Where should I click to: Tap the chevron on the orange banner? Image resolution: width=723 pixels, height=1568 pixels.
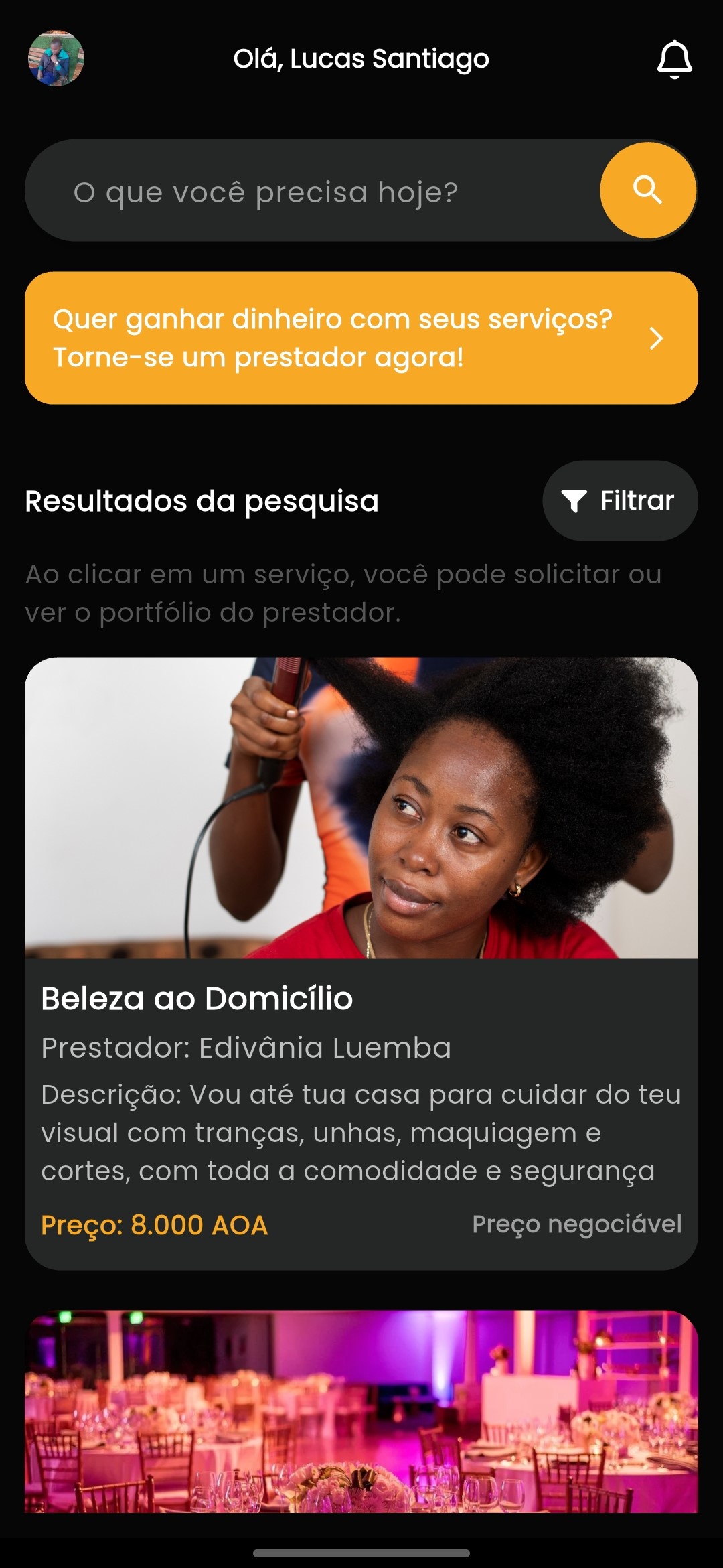point(656,338)
